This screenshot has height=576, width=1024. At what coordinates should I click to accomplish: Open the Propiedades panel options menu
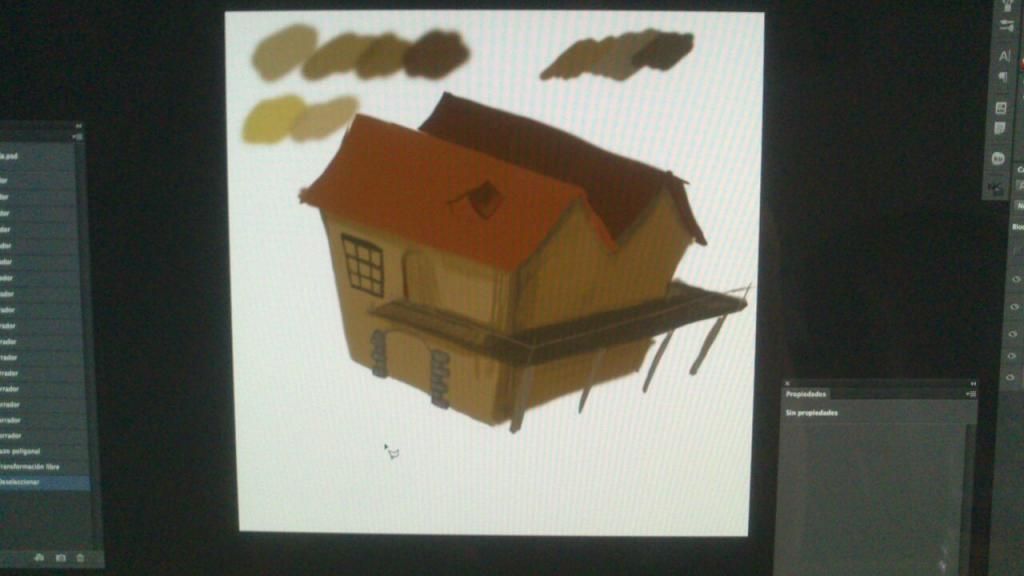tap(970, 394)
